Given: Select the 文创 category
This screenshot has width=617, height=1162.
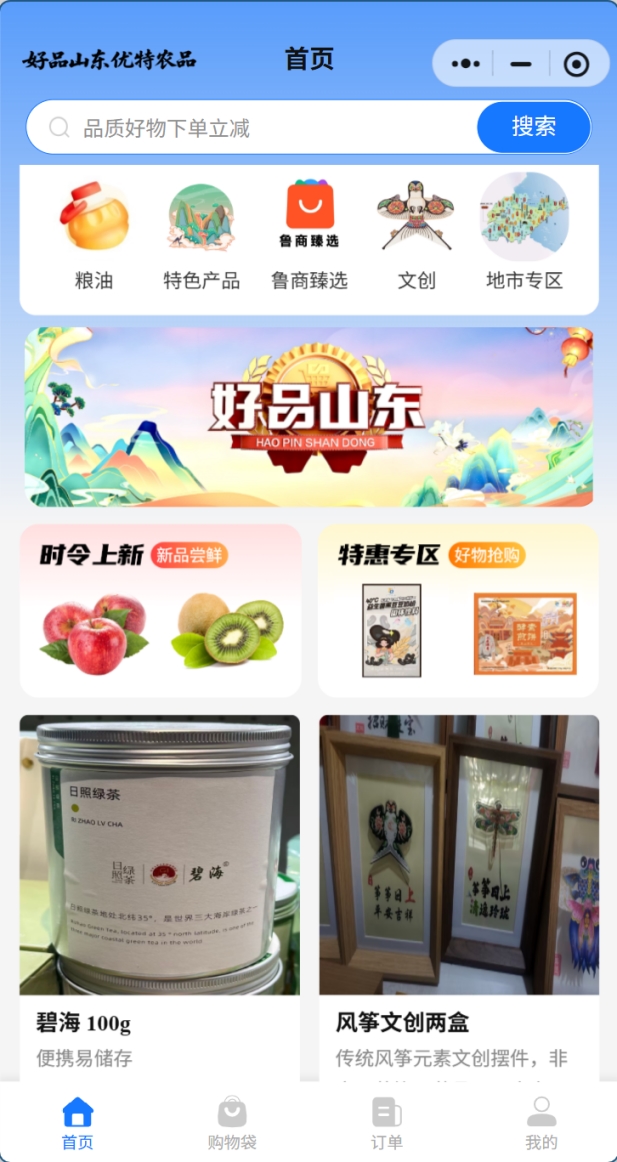Looking at the screenshot, I should [416, 237].
